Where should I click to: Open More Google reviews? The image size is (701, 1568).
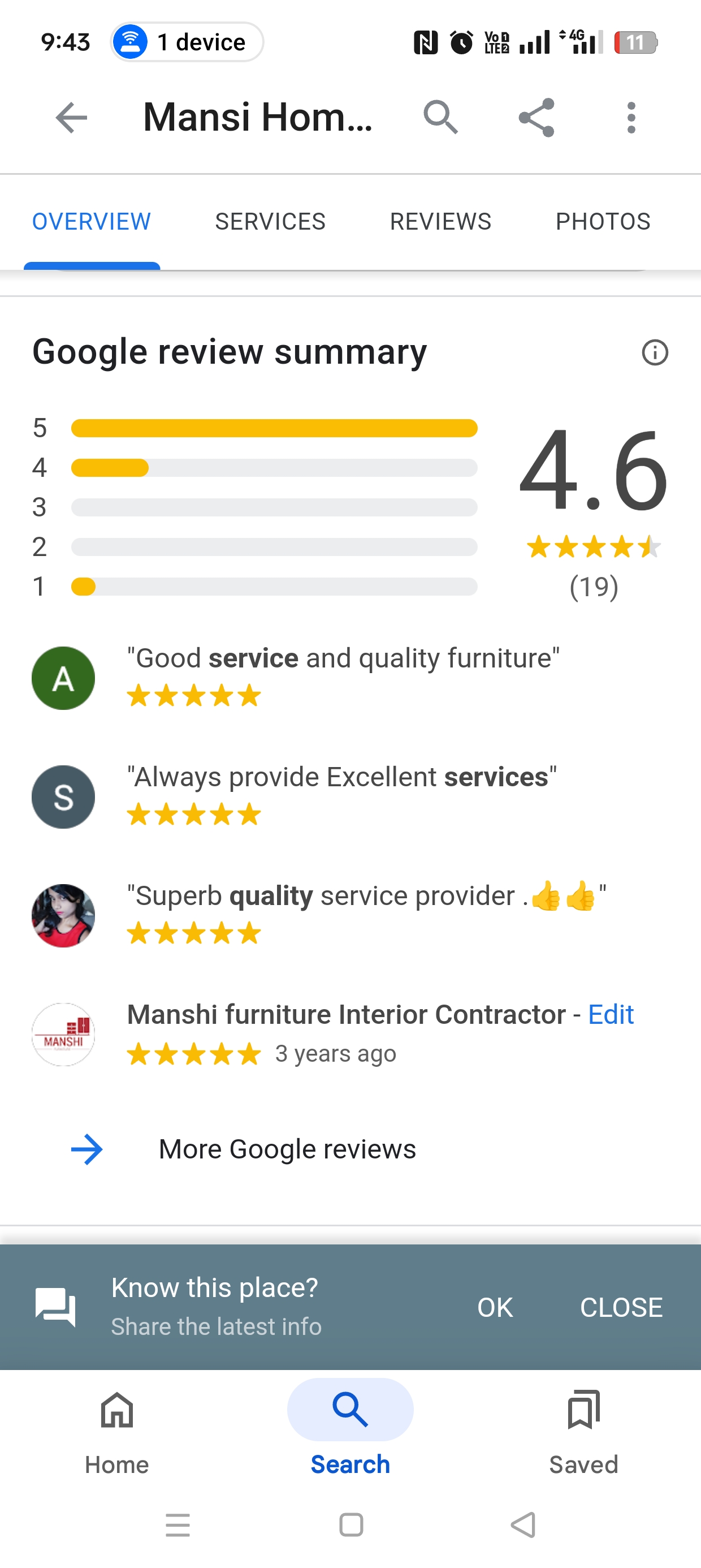[x=287, y=1149]
